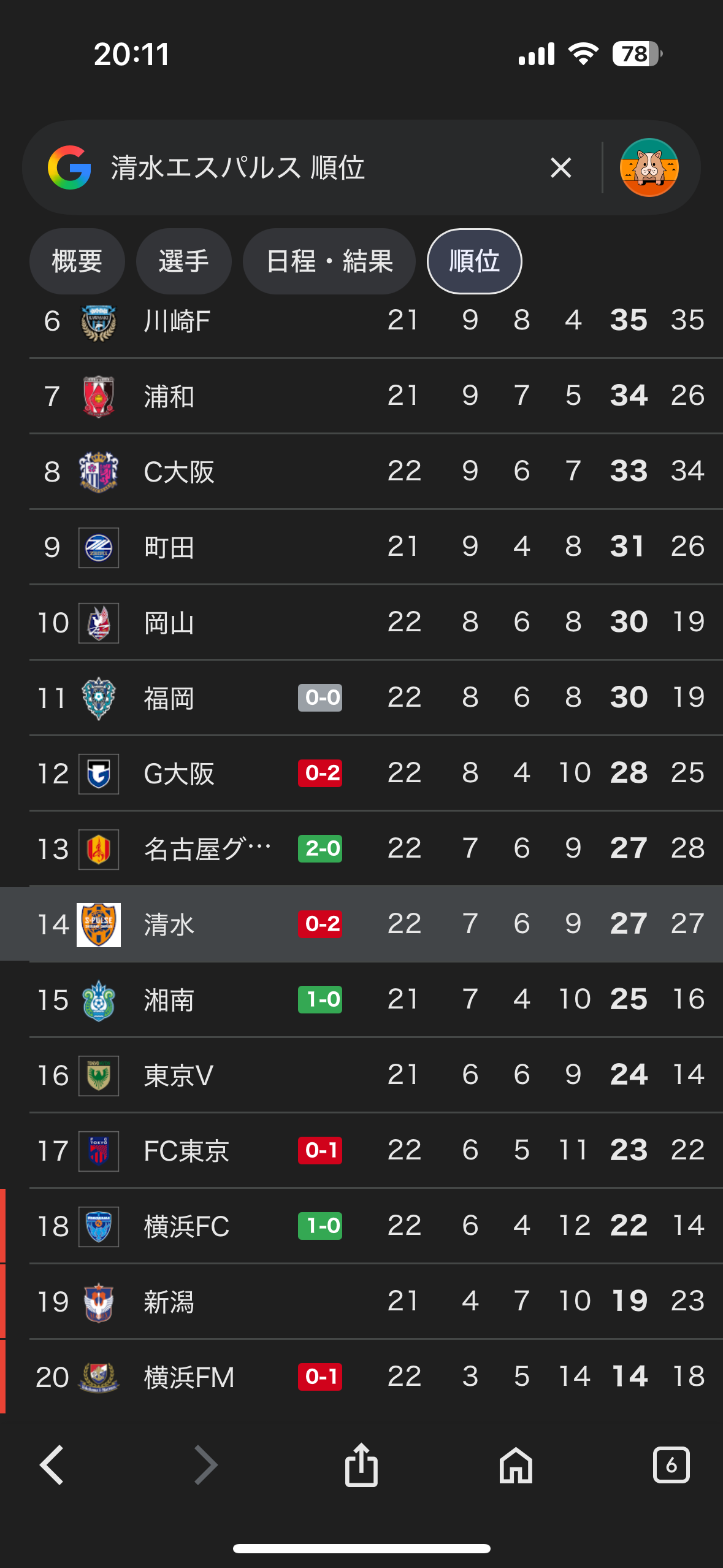Go to the browser home page
This screenshot has height=1568, width=723.
pos(516,1465)
